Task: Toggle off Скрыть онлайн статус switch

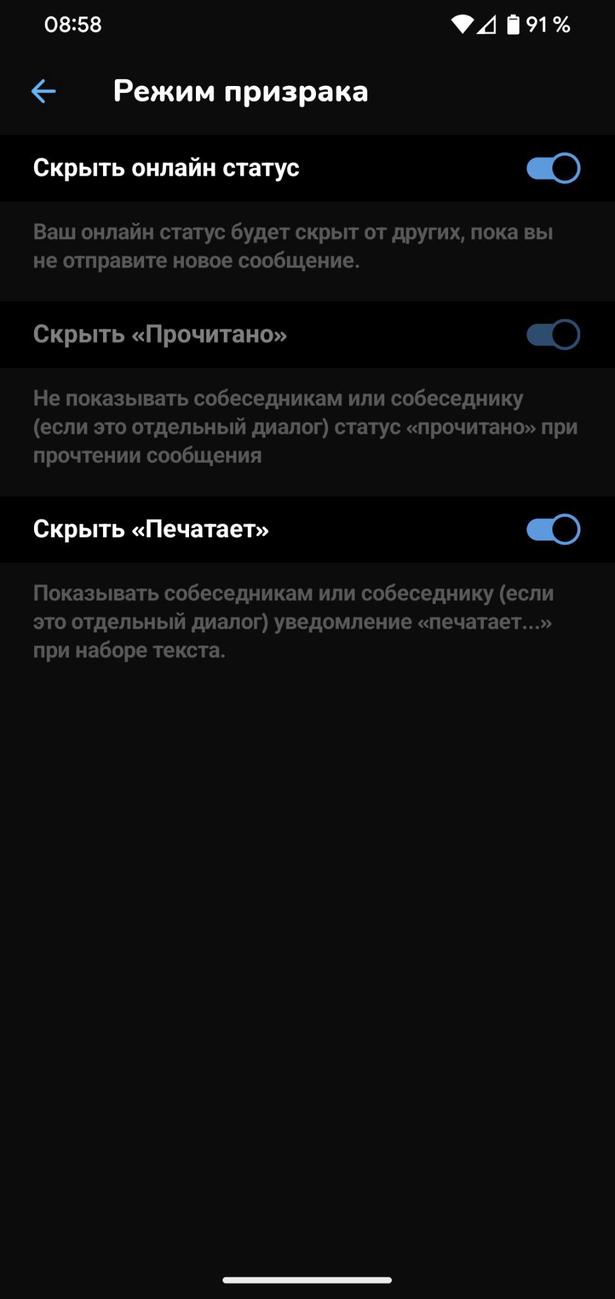Action: point(552,168)
